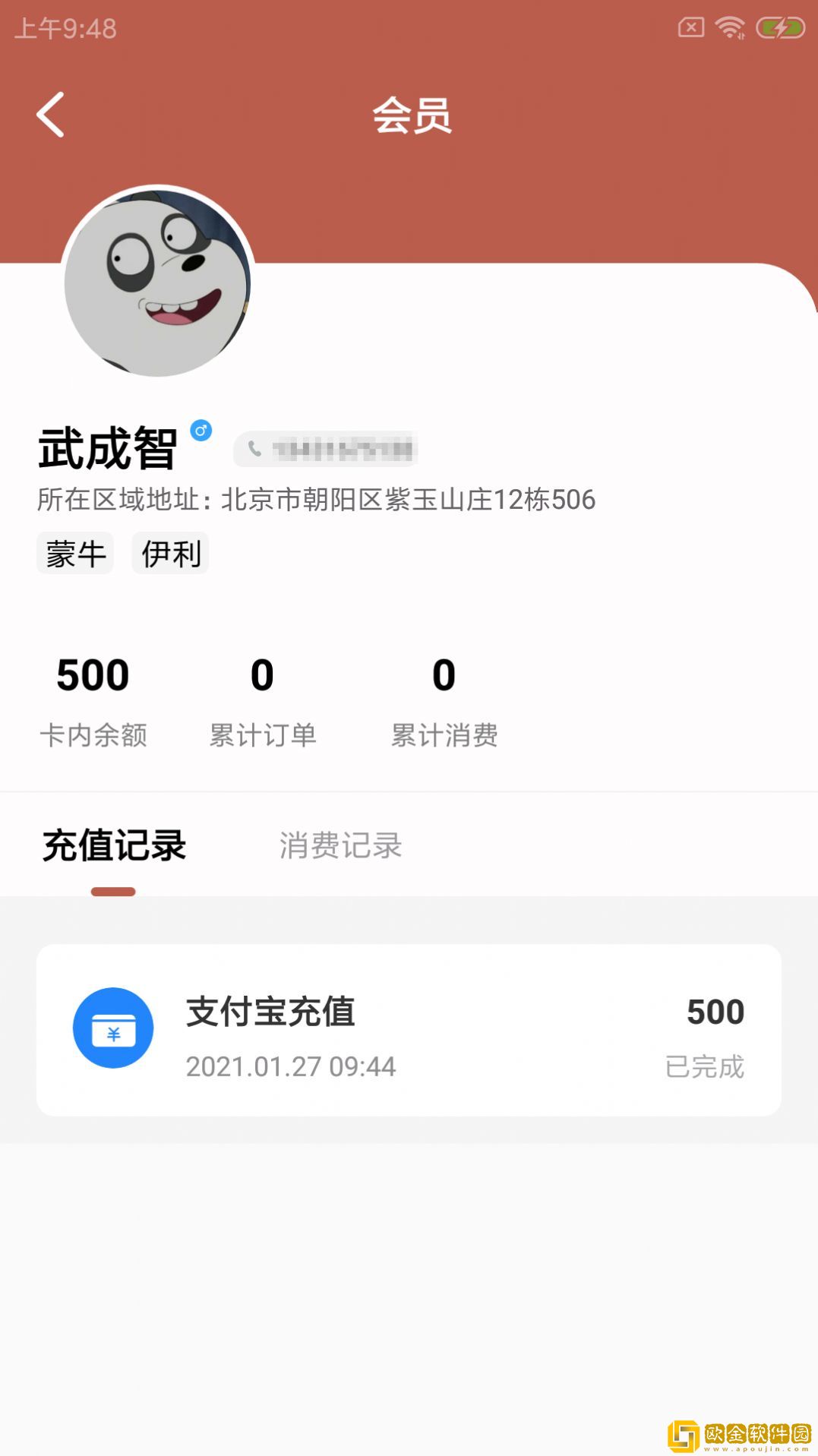Image resolution: width=818 pixels, height=1456 pixels.
Task: Tap the 蒙牛 brand tag
Action: point(74,553)
